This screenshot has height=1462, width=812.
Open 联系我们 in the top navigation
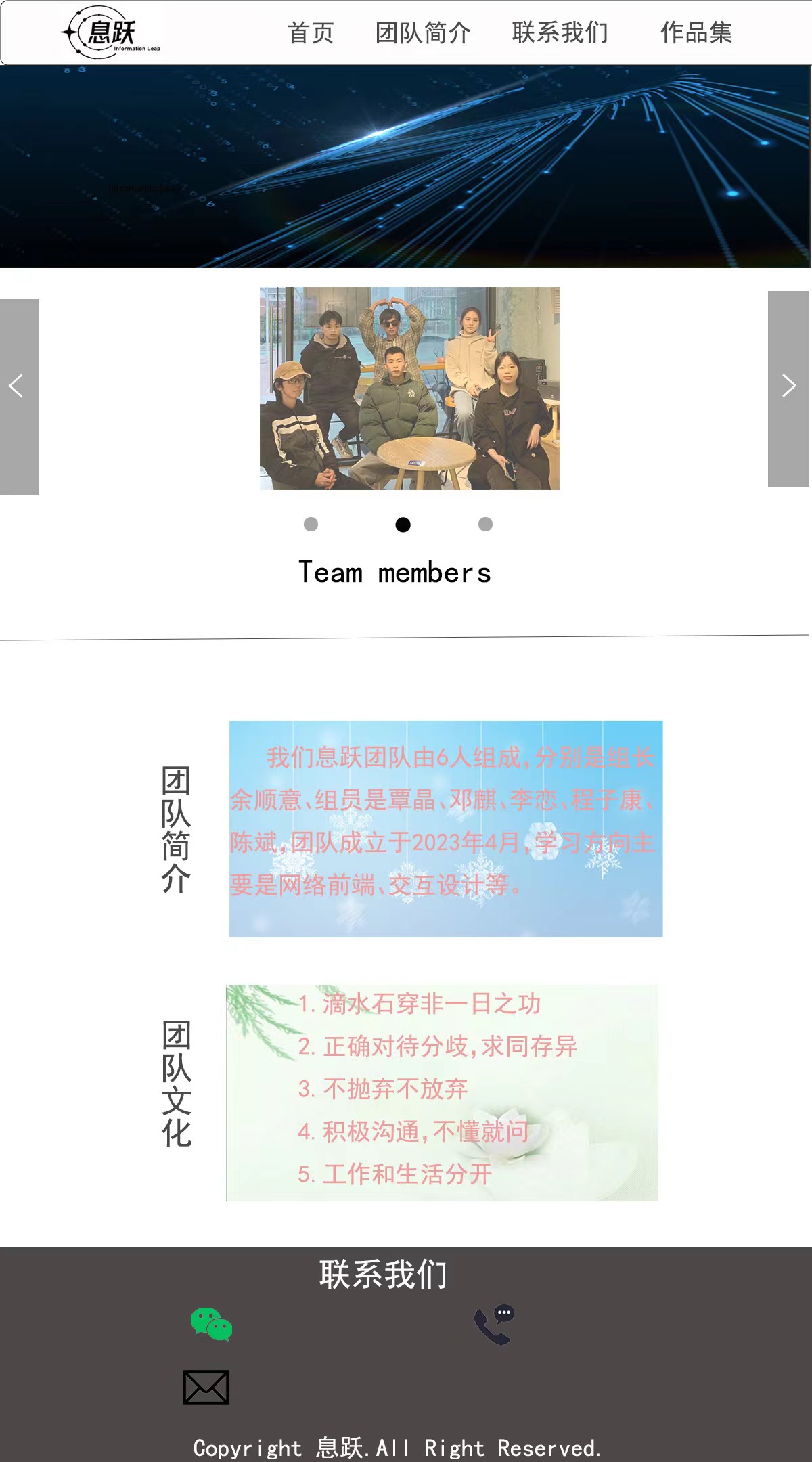560,32
